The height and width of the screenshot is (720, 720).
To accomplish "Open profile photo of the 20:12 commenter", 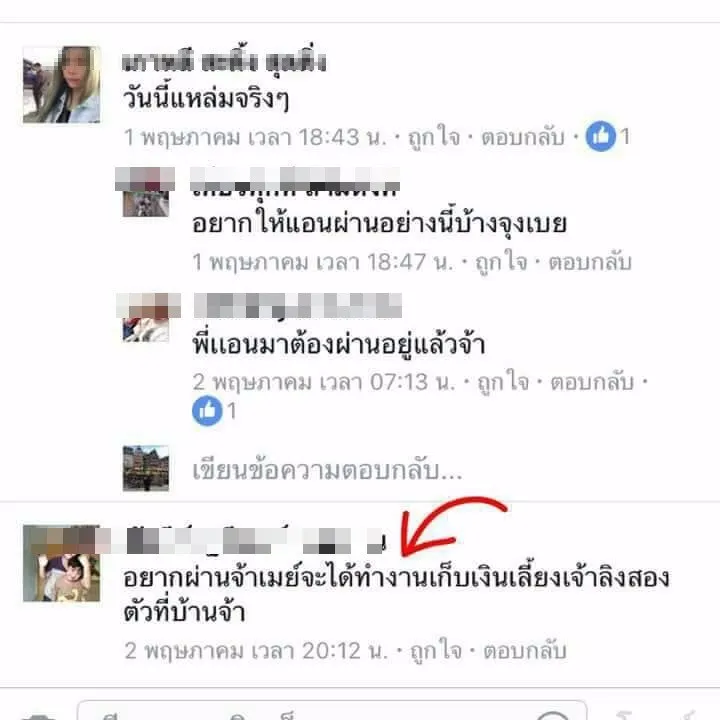I will click(x=61, y=563).
